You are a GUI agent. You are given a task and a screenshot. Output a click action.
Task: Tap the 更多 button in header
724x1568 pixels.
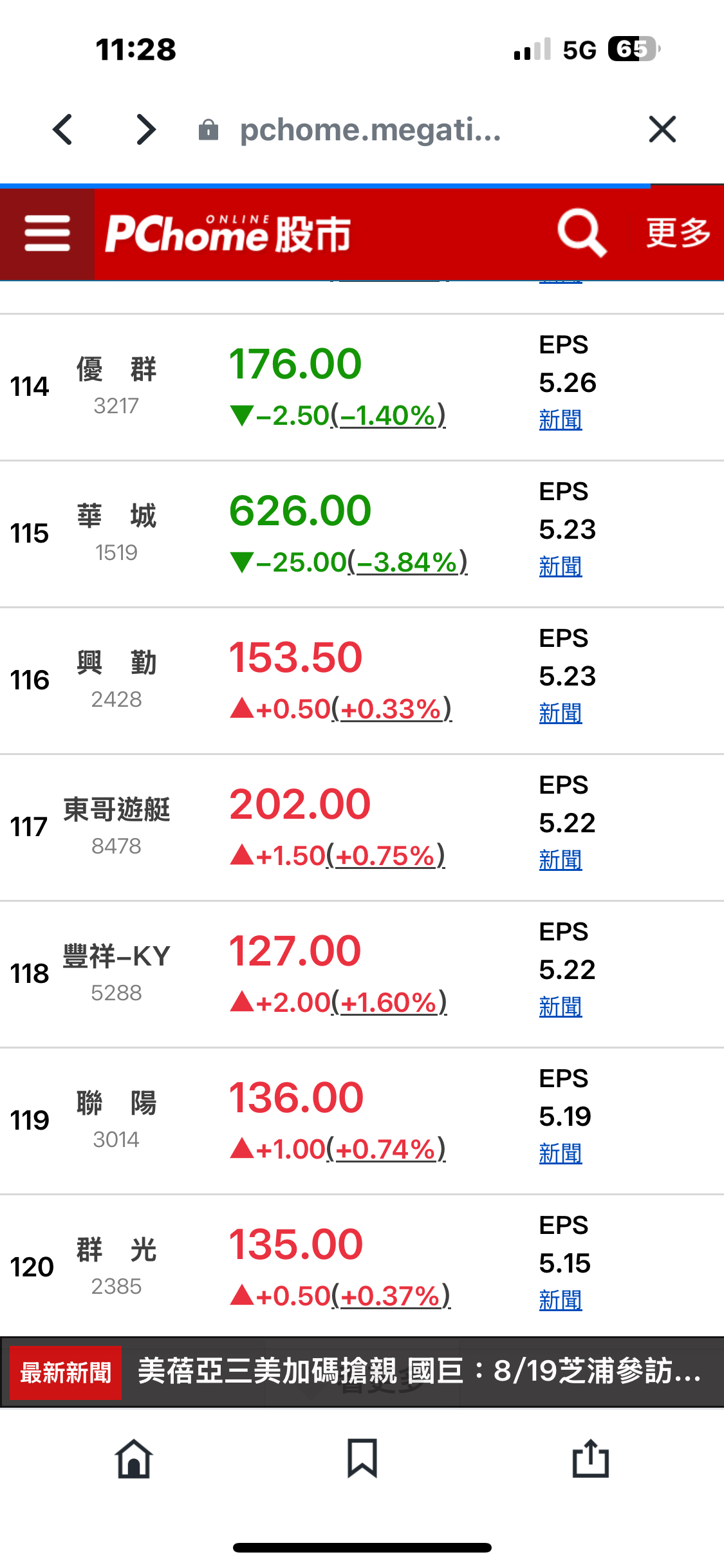coord(678,233)
